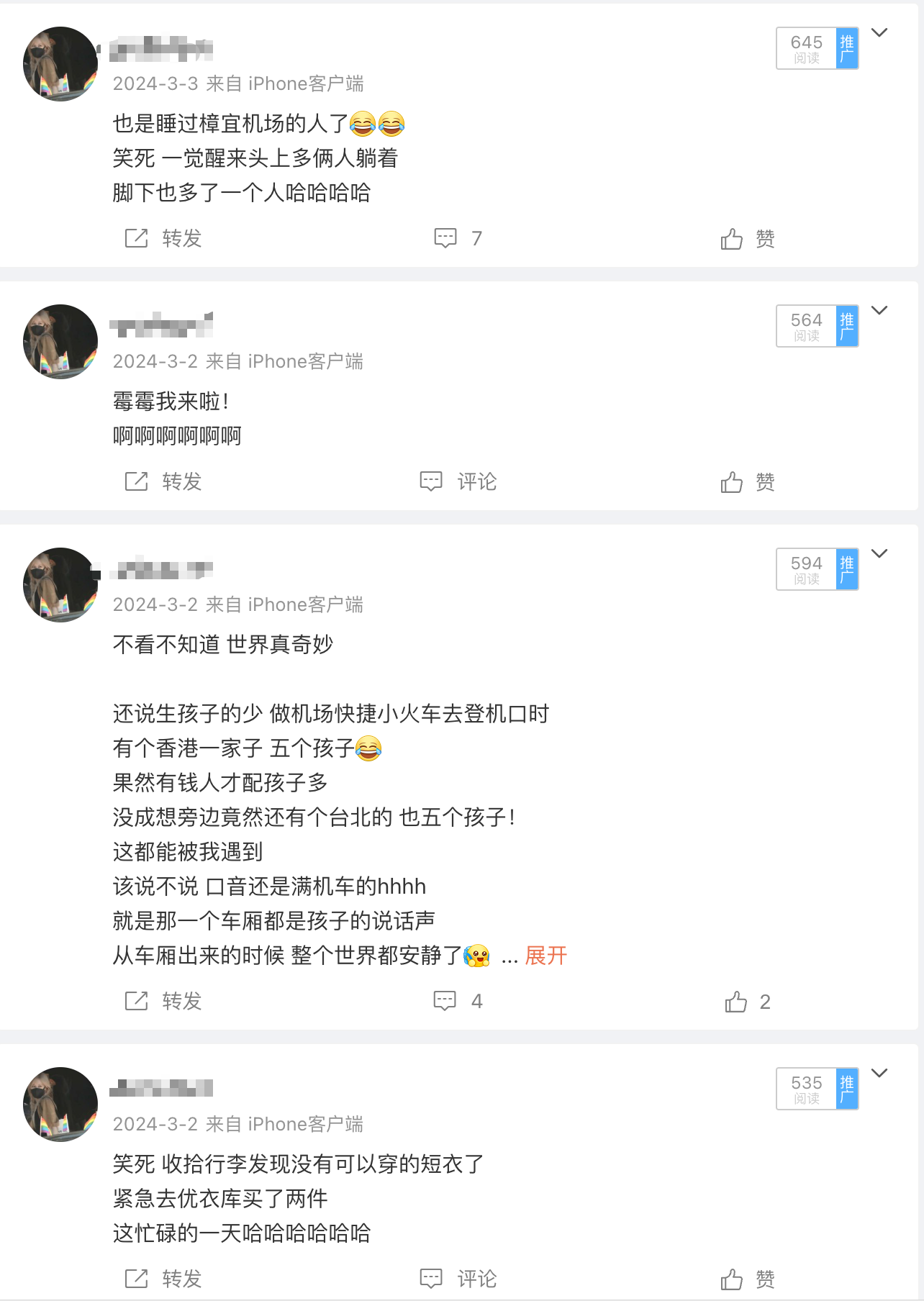Open the dropdown chevron on the 樟宜机场 post
924x1301 pixels.
(x=879, y=33)
